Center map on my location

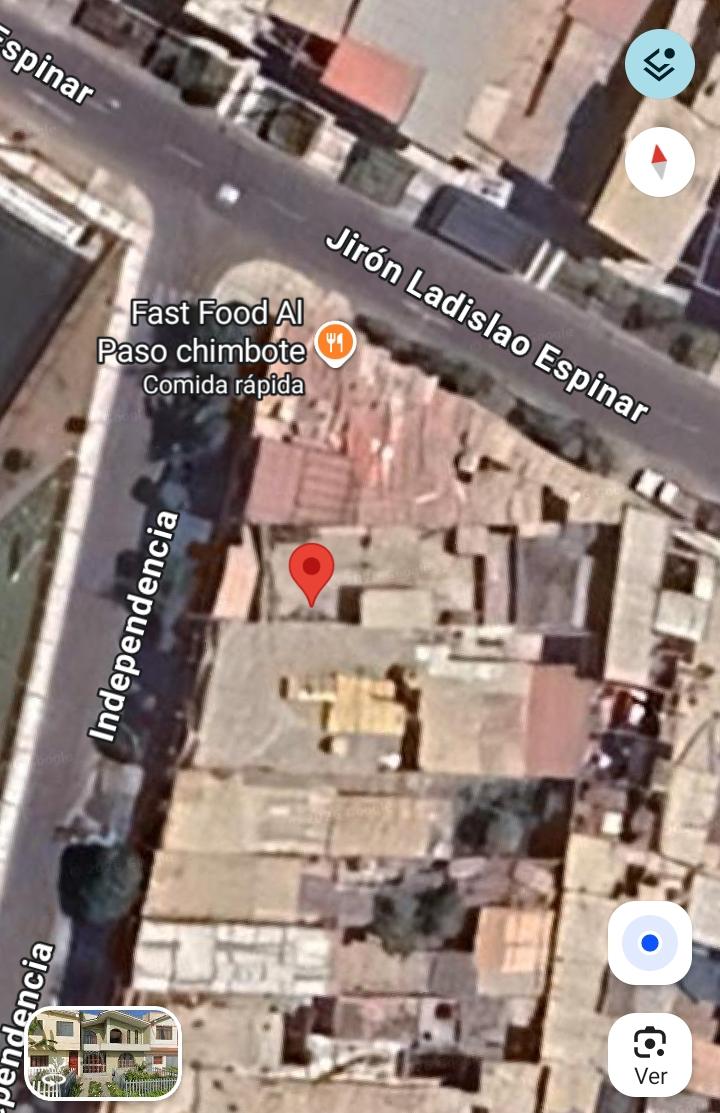tap(649, 943)
